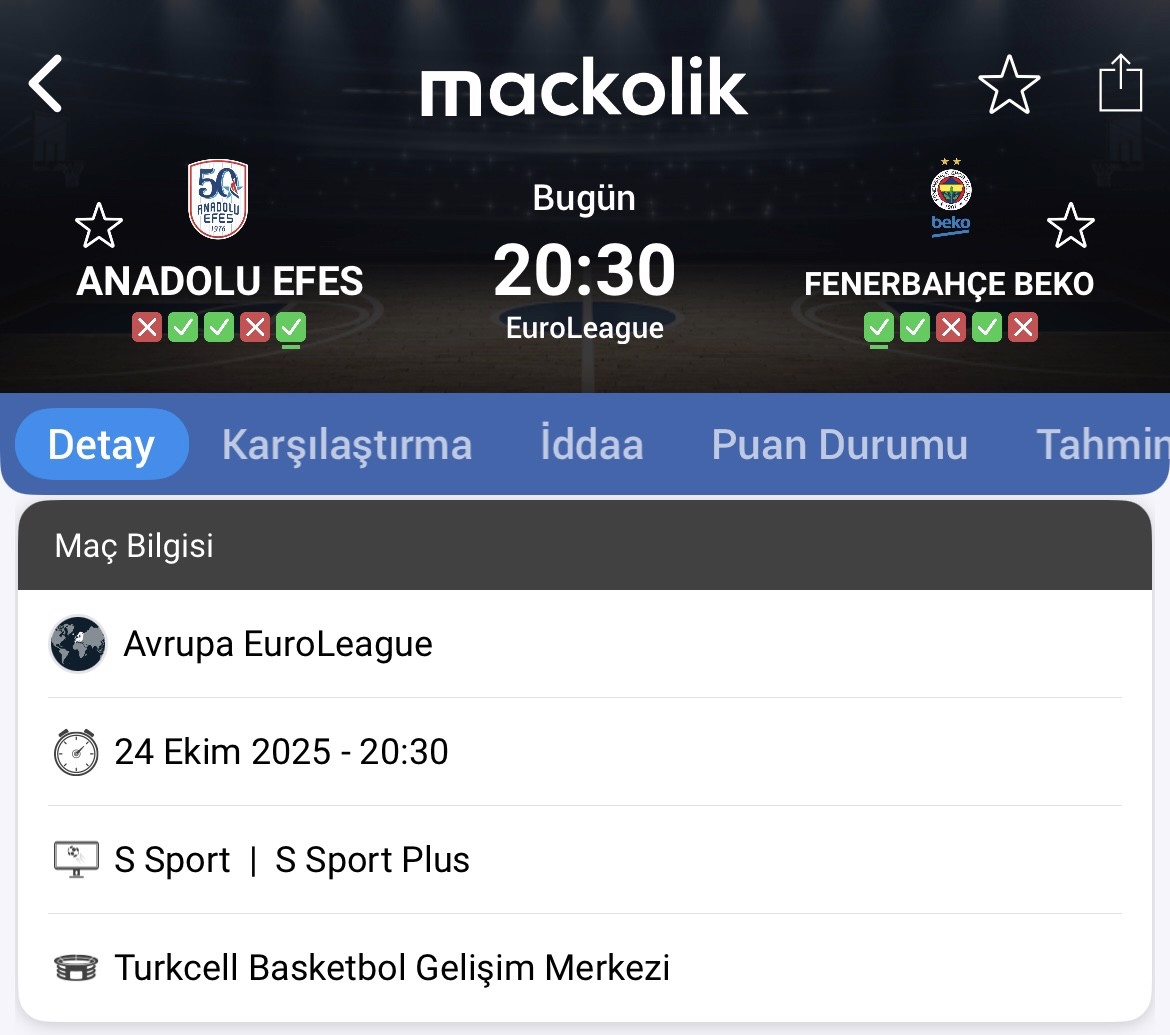The height and width of the screenshot is (1035, 1170).
Task: Open the Avrupa EuroLeague competition row
Action: (585, 644)
